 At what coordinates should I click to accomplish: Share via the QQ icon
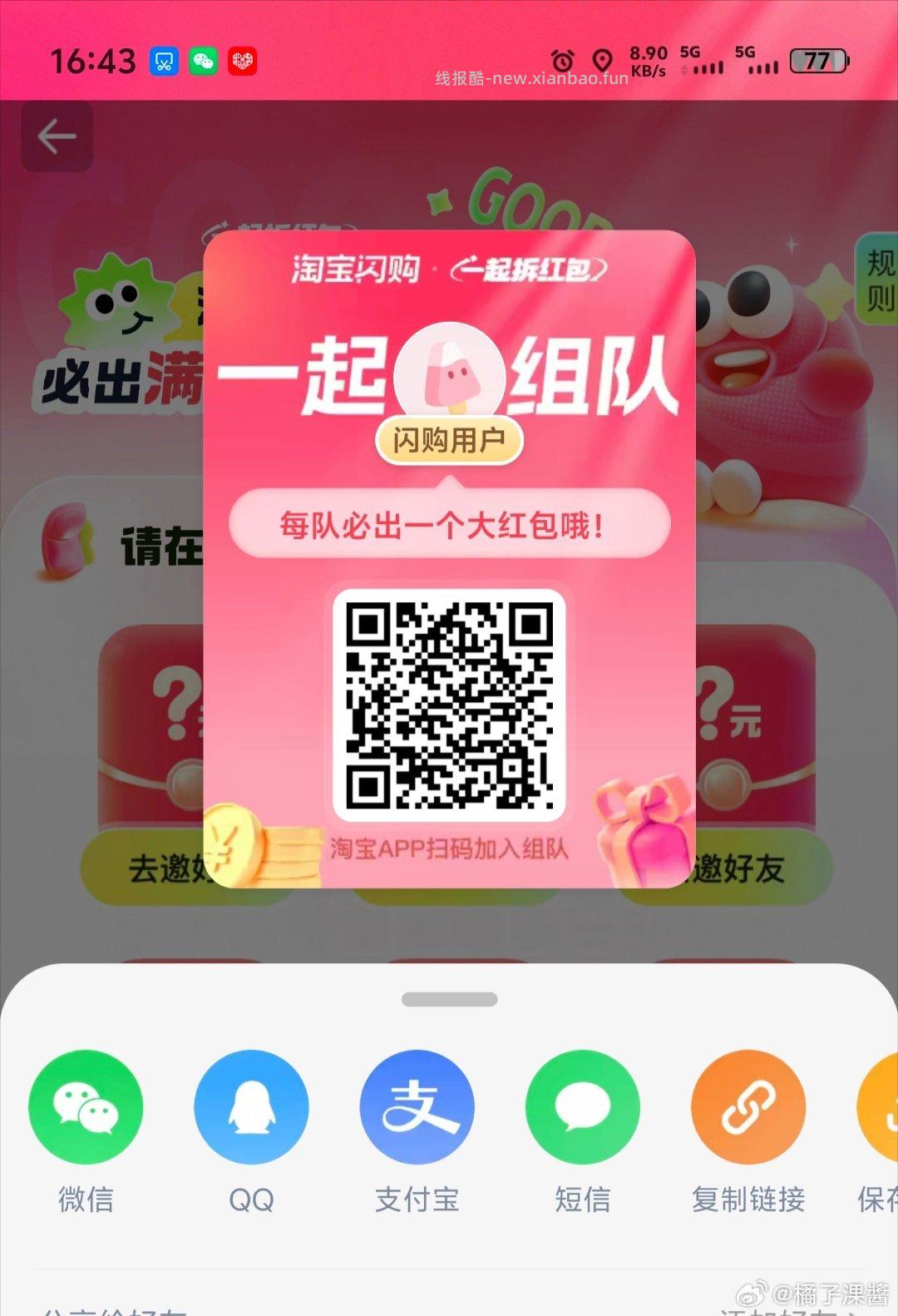click(x=251, y=1106)
